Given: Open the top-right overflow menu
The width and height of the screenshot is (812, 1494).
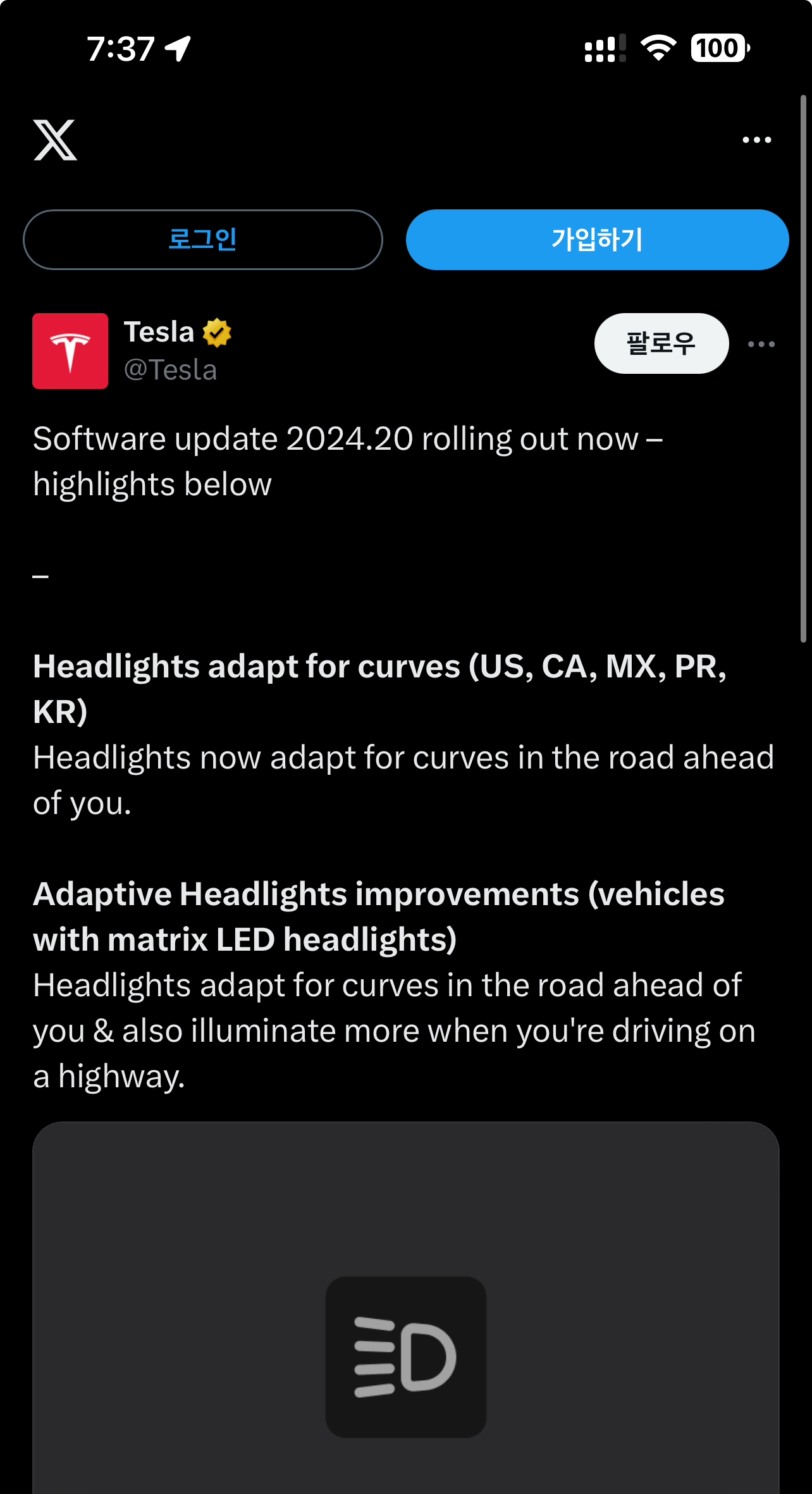Looking at the screenshot, I should click(x=756, y=140).
